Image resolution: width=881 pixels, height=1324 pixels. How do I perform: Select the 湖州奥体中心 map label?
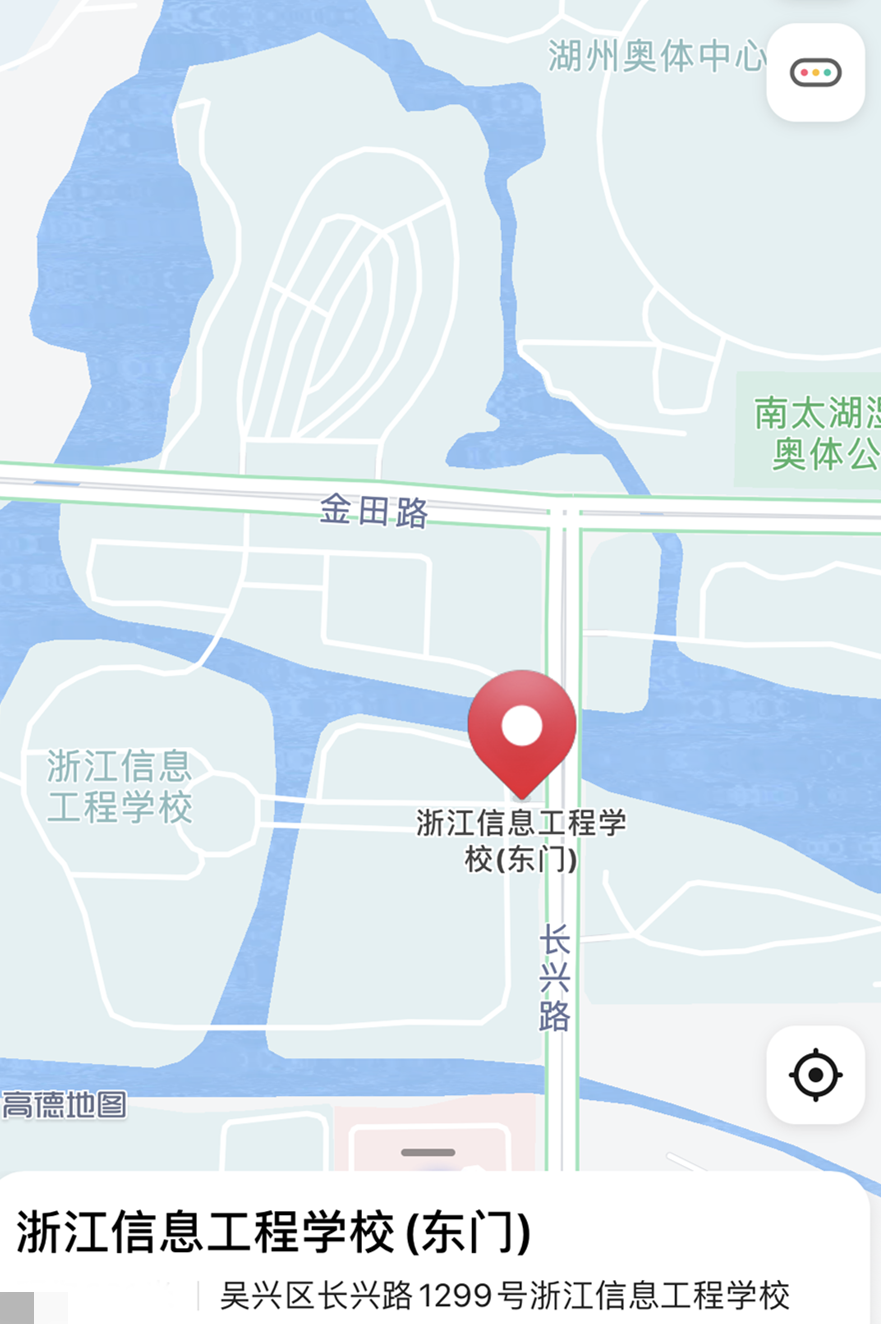tap(656, 57)
